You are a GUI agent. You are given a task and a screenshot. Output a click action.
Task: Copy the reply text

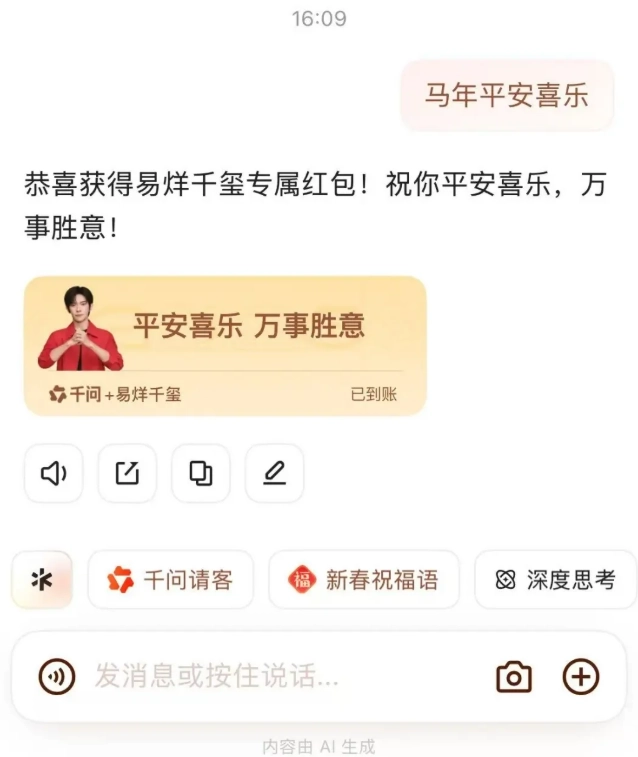[x=201, y=473]
